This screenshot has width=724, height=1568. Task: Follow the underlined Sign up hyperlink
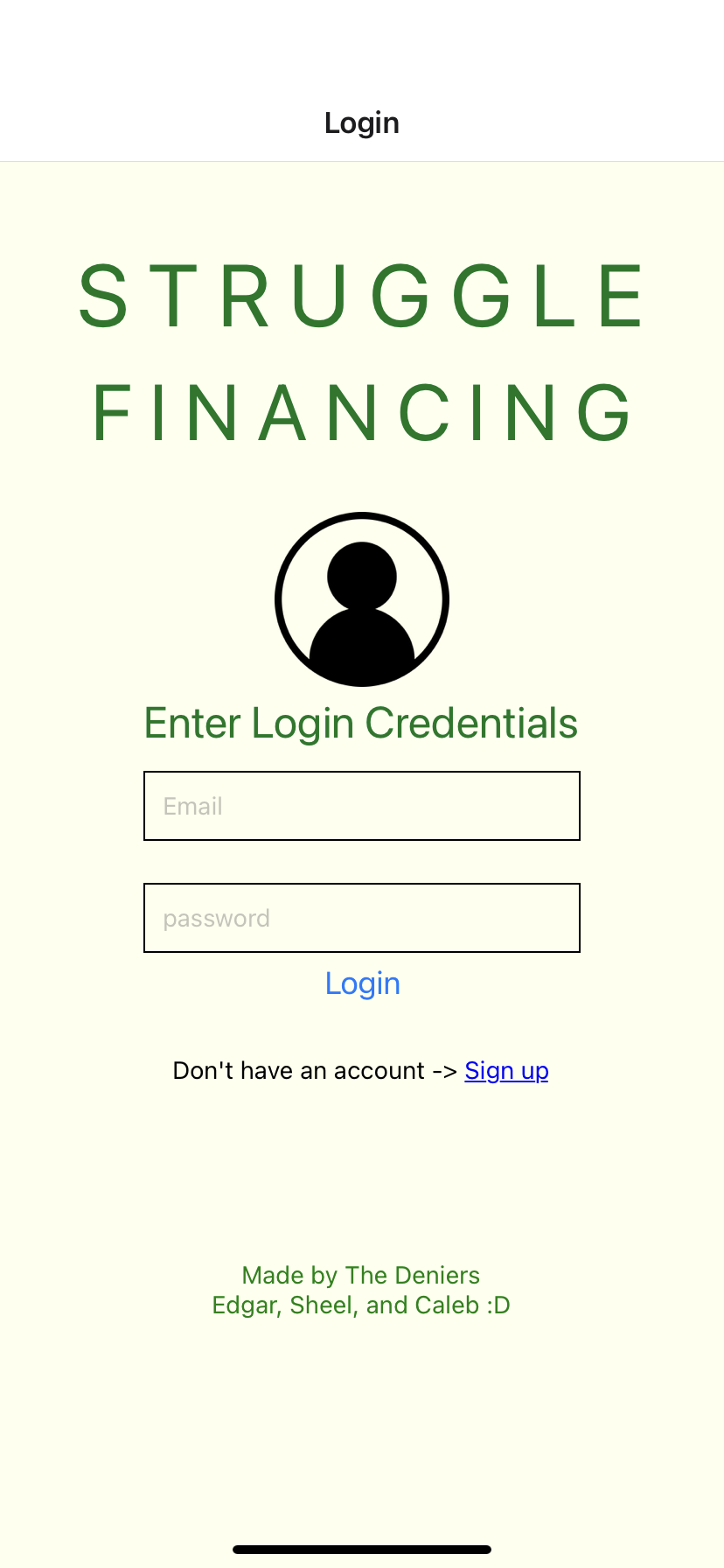coord(506,1069)
